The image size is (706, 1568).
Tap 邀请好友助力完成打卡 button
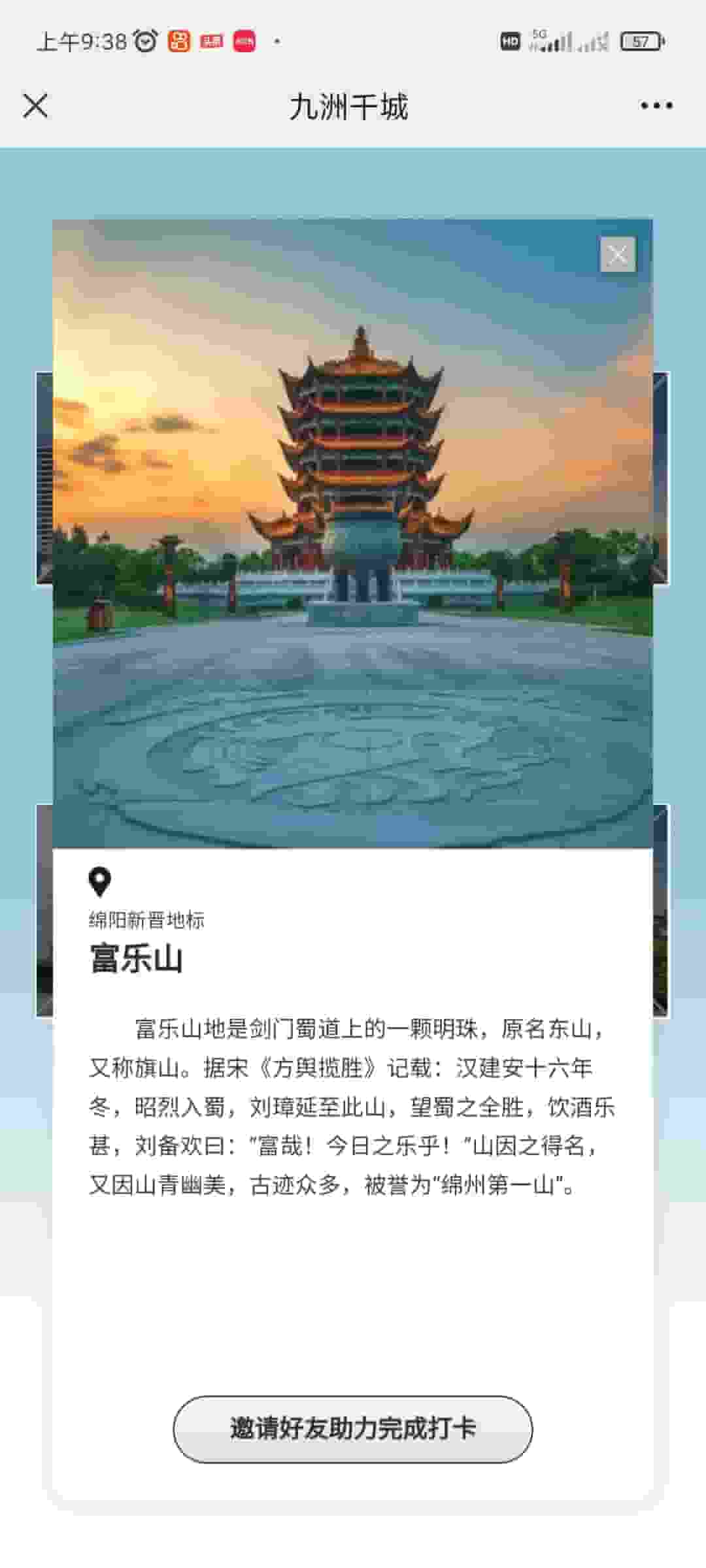pyautogui.click(x=352, y=1429)
